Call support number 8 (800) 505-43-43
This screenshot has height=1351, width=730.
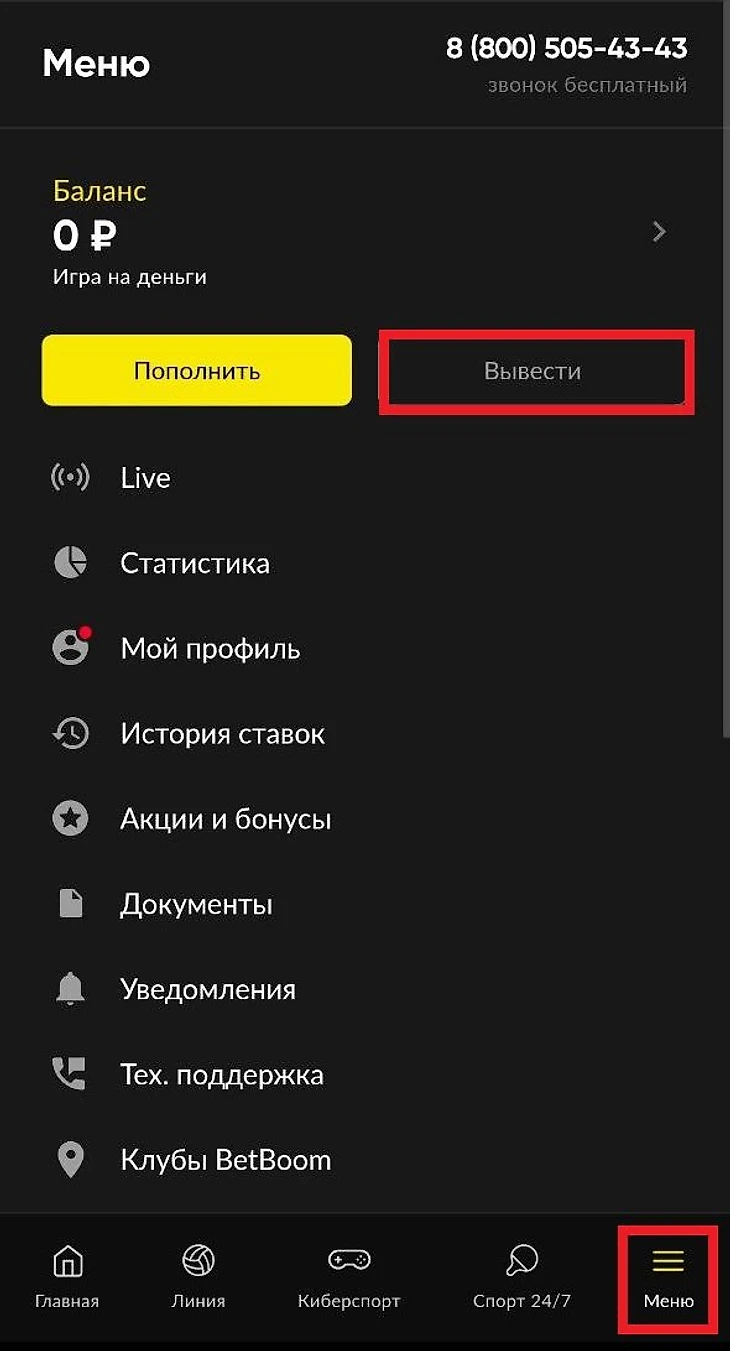(x=567, y=48)
